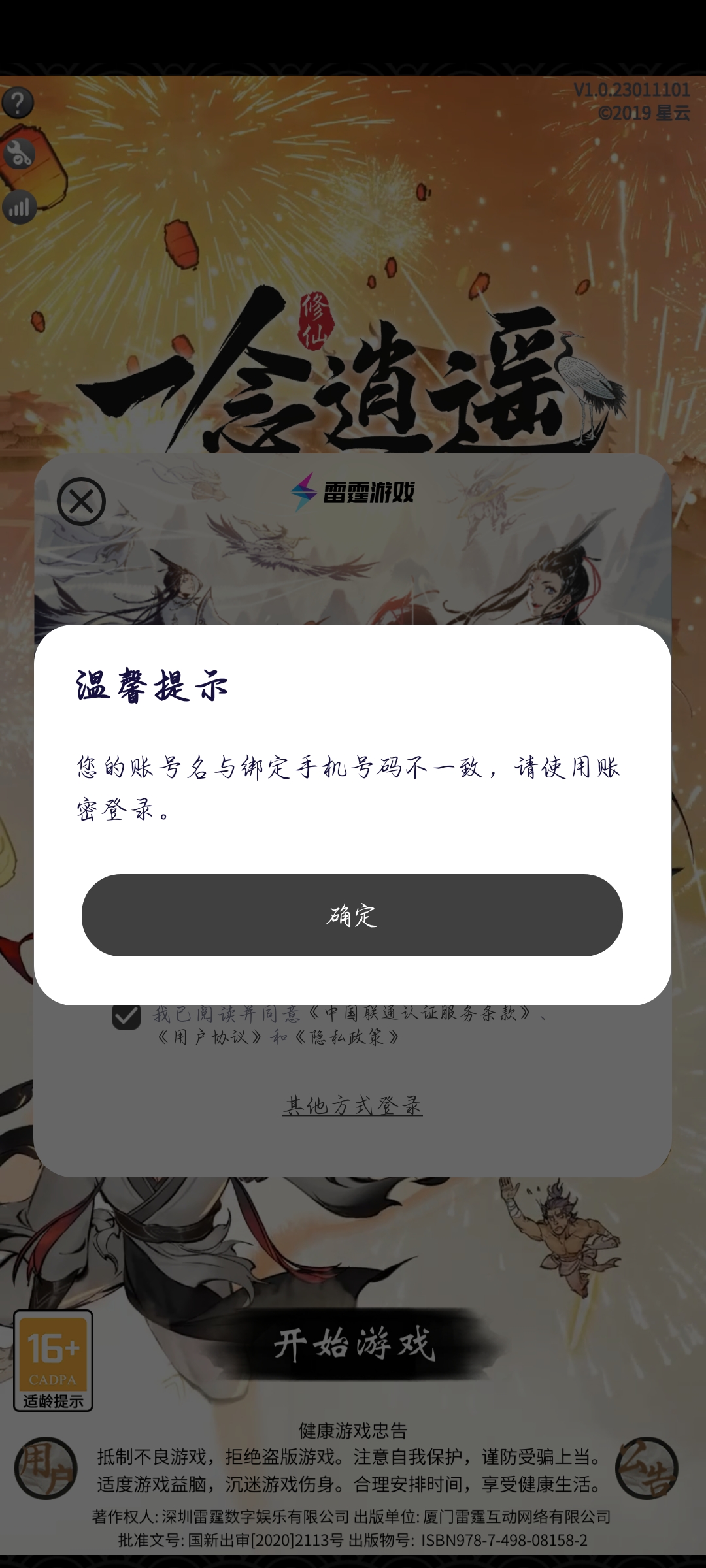Confirm the warning dialog with 确定
Viewport: 706px width, 1568px height.
click(352, 915)
